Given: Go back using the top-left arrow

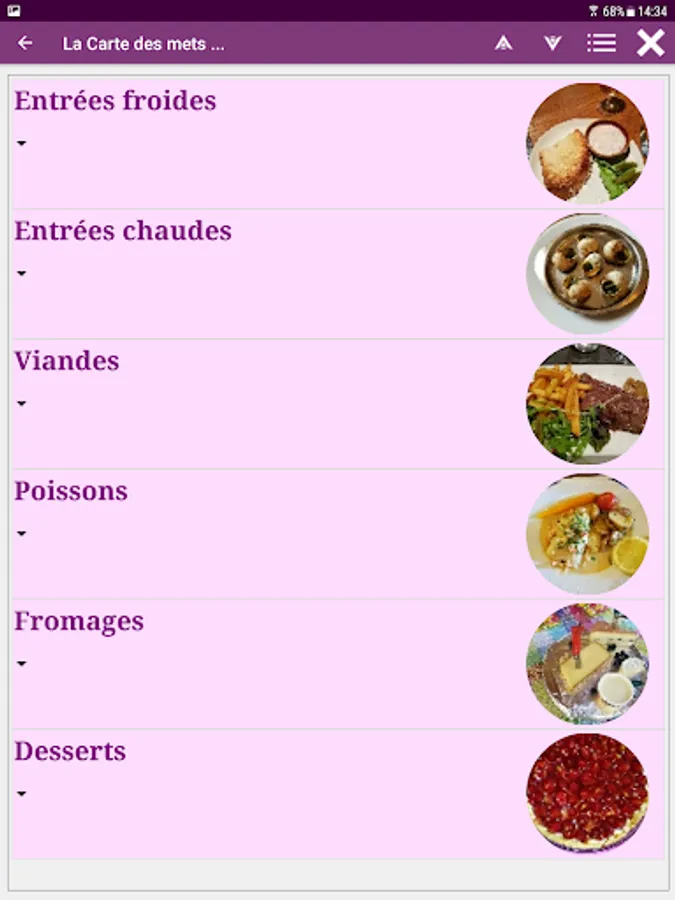Looking at the screenshot, I should pos(25,43).
